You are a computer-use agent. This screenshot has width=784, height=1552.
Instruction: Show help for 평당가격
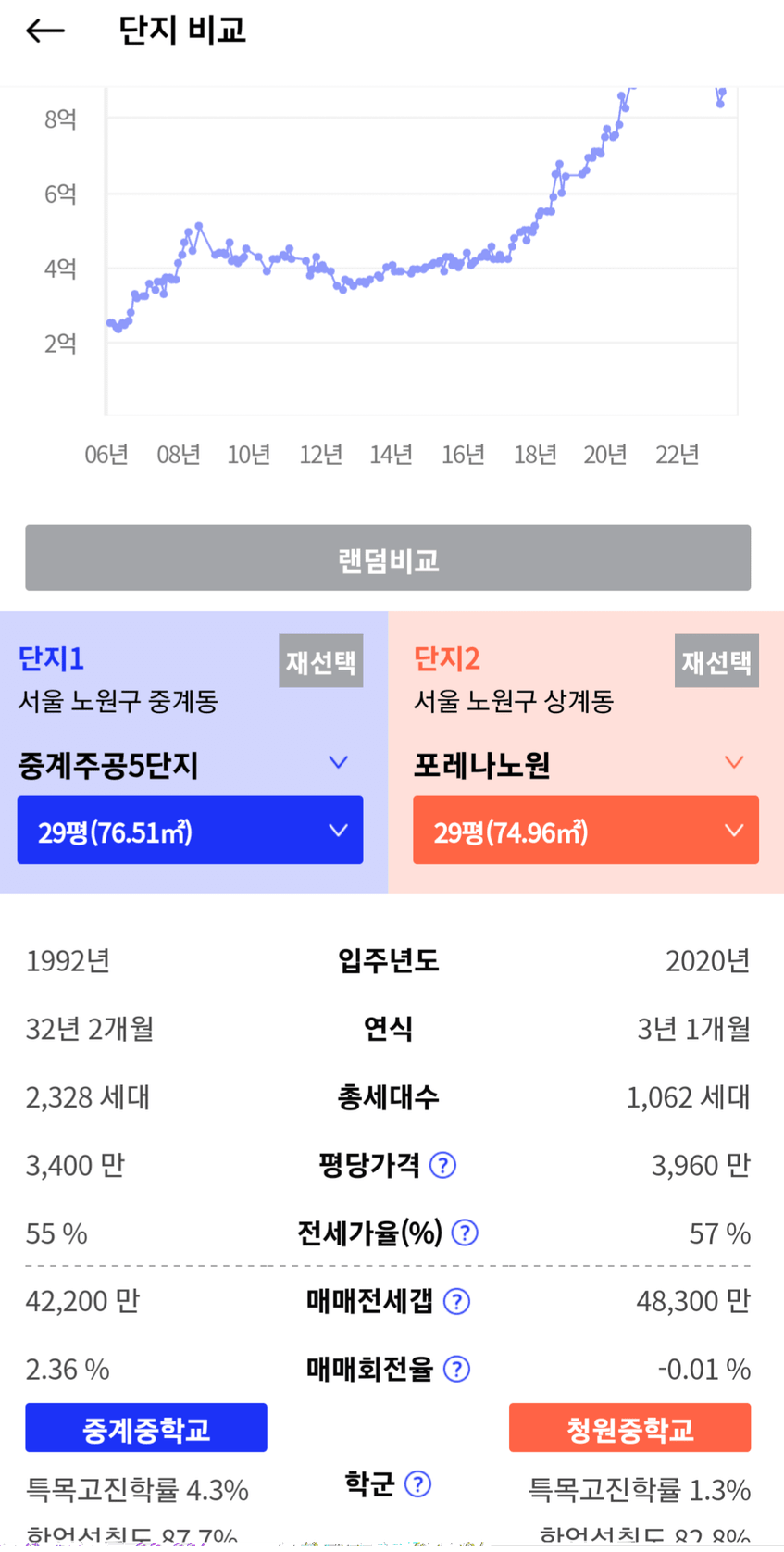tap(443, 1165)
